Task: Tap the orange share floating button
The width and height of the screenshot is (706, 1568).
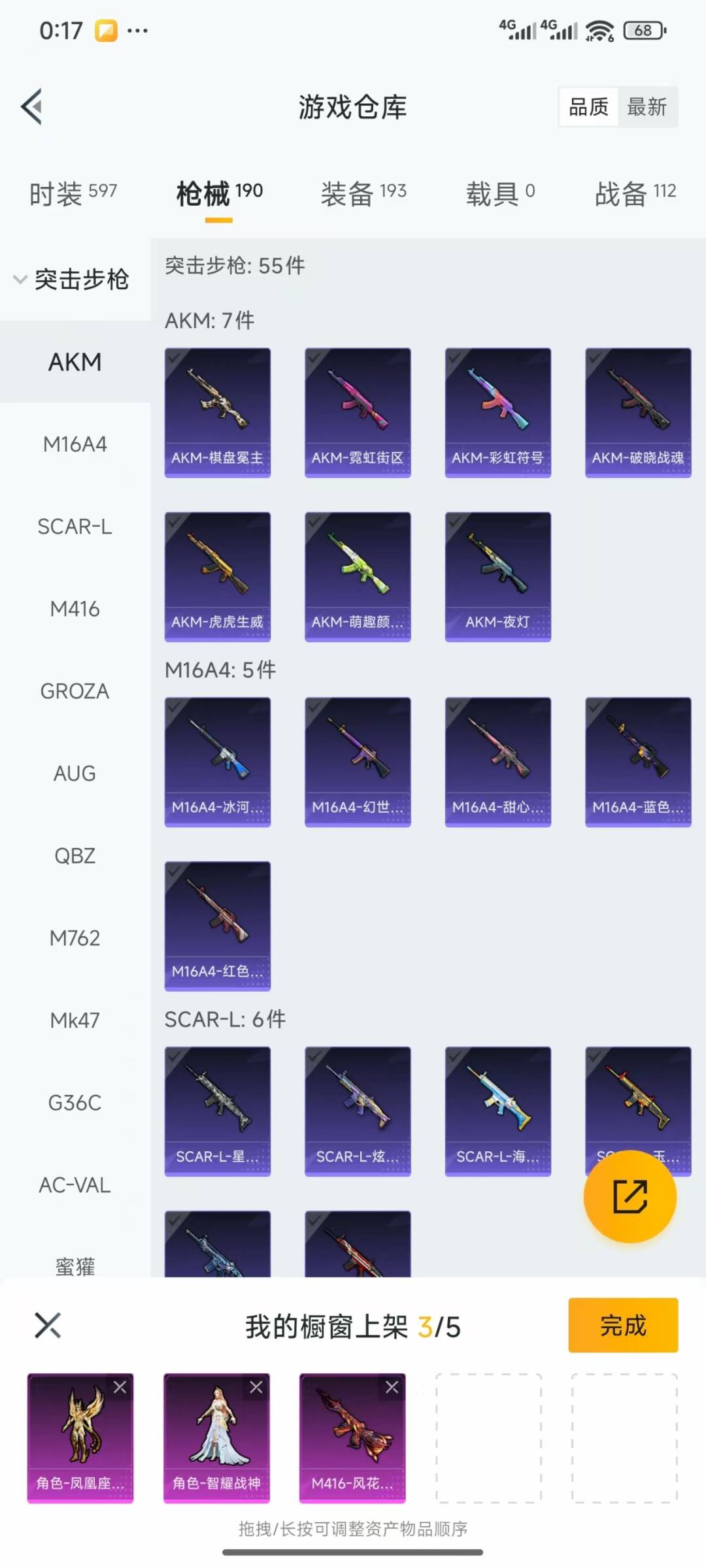Action: click(x=630, y=1196)
